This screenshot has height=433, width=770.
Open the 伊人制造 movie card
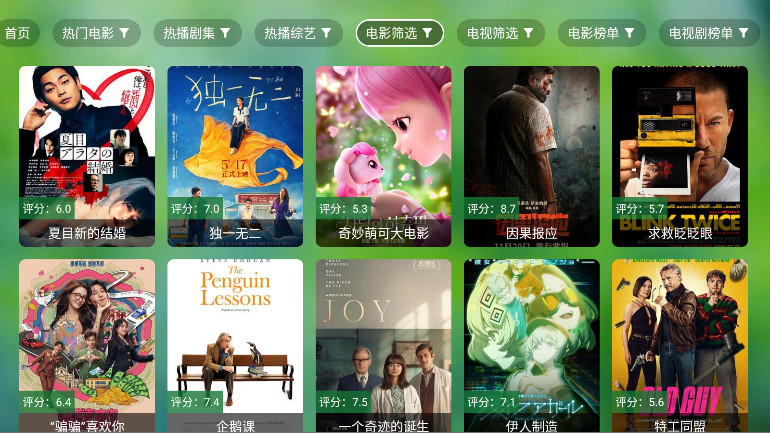click(531, 345)
